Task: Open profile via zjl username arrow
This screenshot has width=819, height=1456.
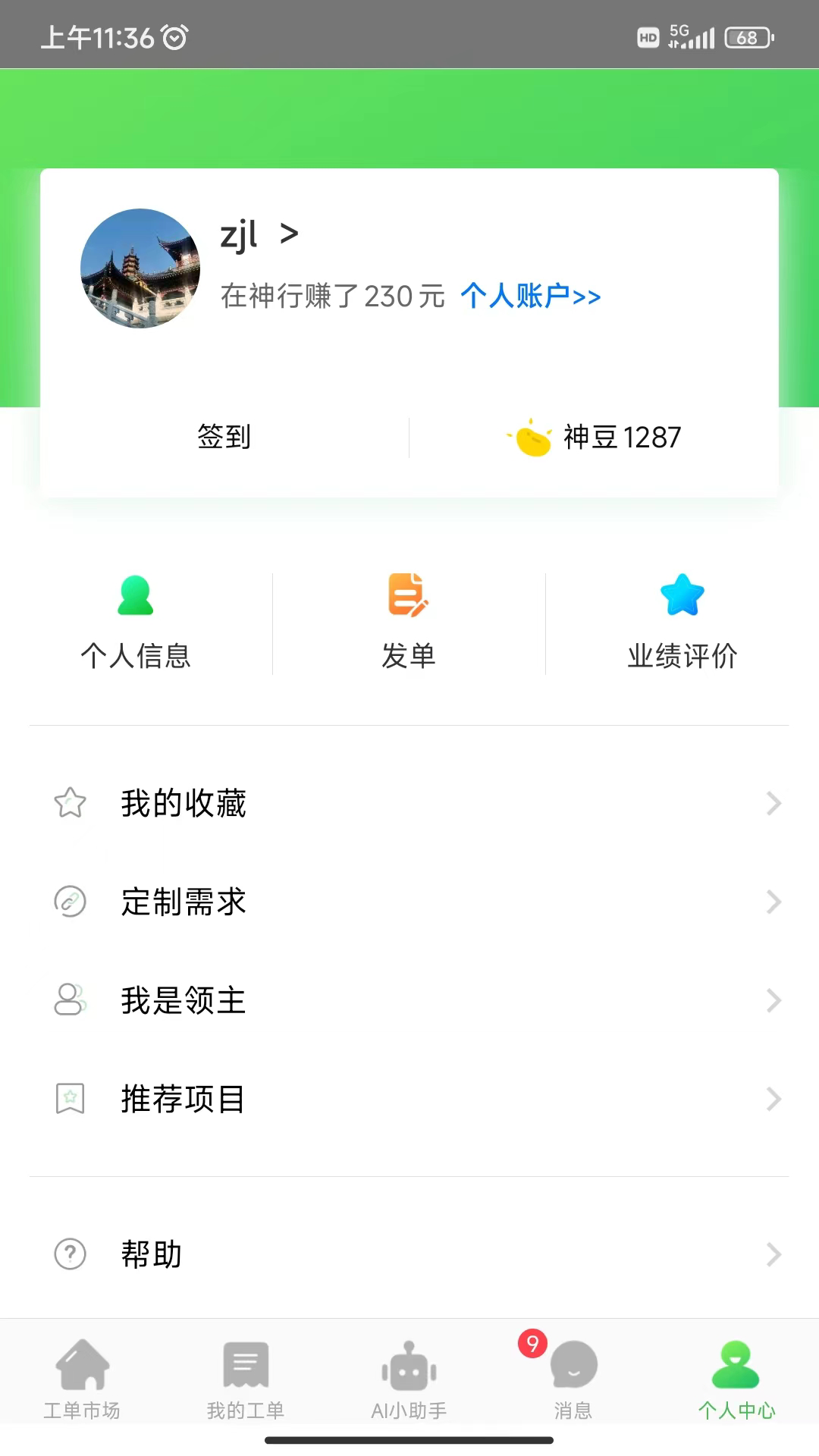Action: click(288, 234)
